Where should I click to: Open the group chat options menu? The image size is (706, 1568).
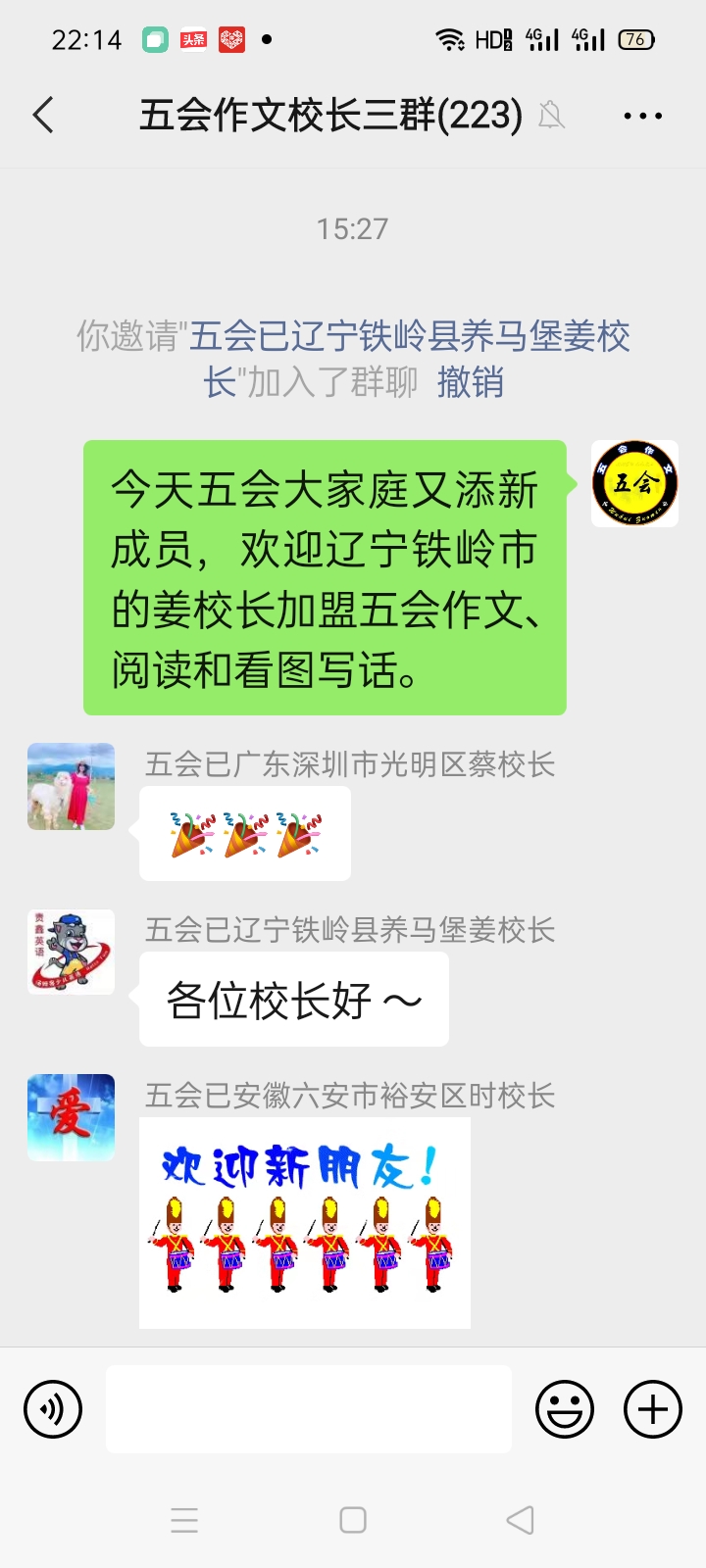click(642, 116)
